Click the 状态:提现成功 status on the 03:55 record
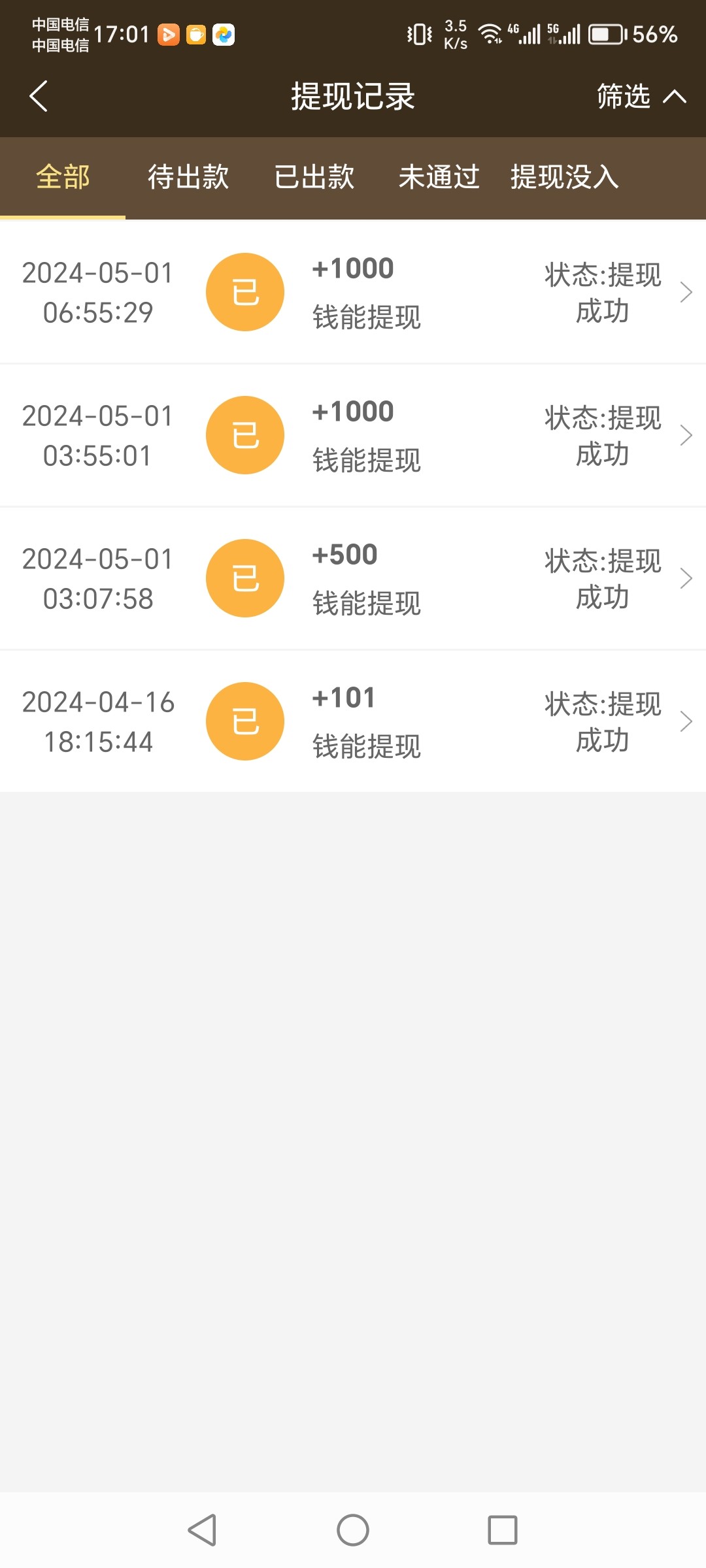The height and width of the screenshot is (1568, 706). pos(602,434)
